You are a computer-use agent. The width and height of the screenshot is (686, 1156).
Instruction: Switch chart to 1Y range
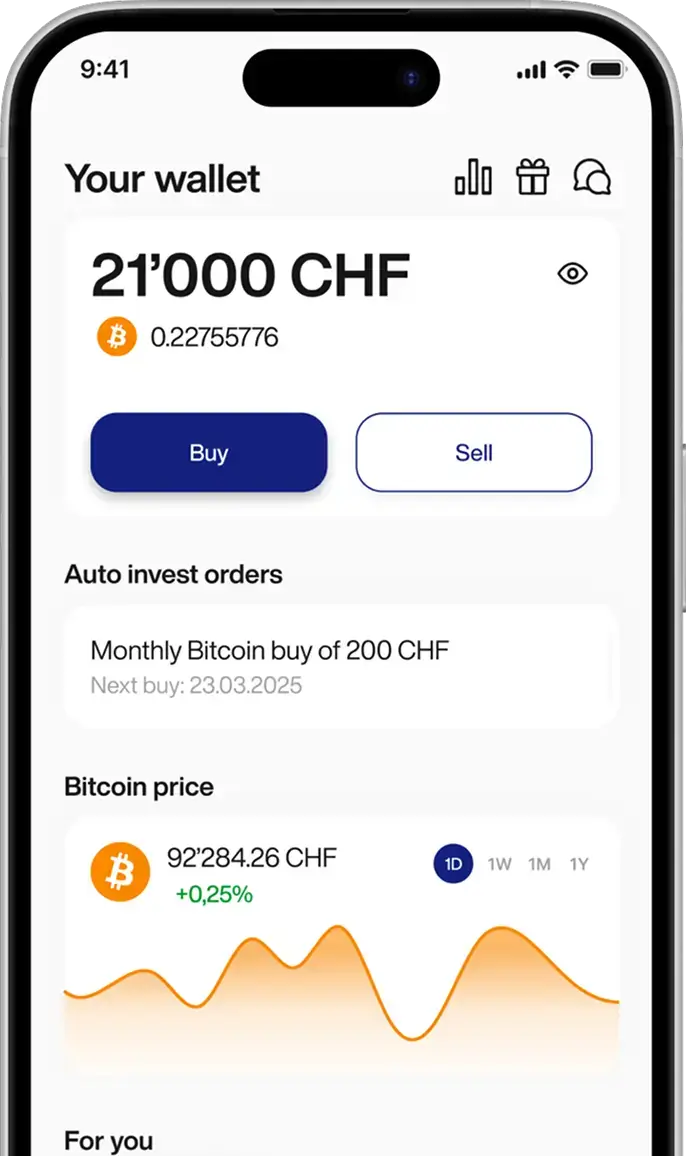click(x=579, y=864)
